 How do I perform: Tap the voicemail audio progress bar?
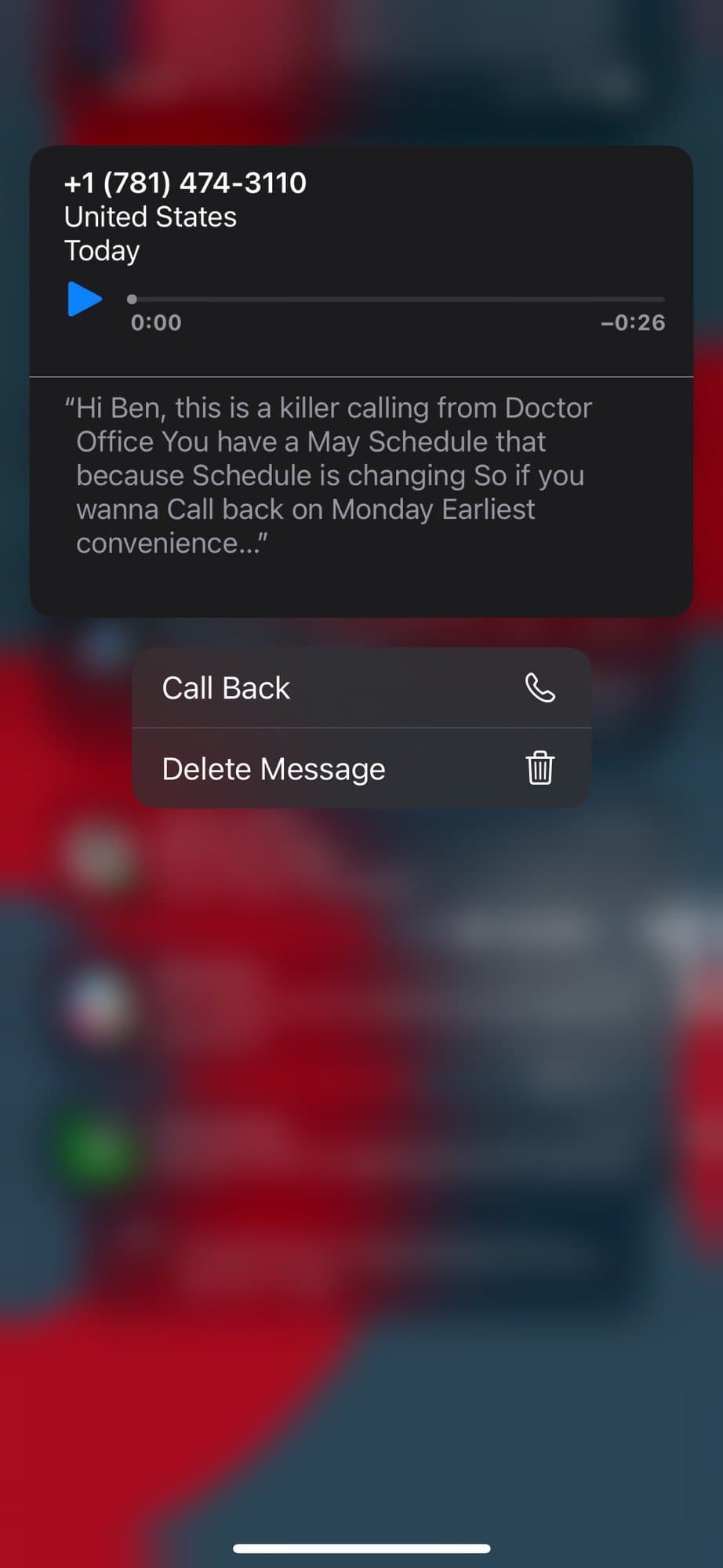[397, 299]
